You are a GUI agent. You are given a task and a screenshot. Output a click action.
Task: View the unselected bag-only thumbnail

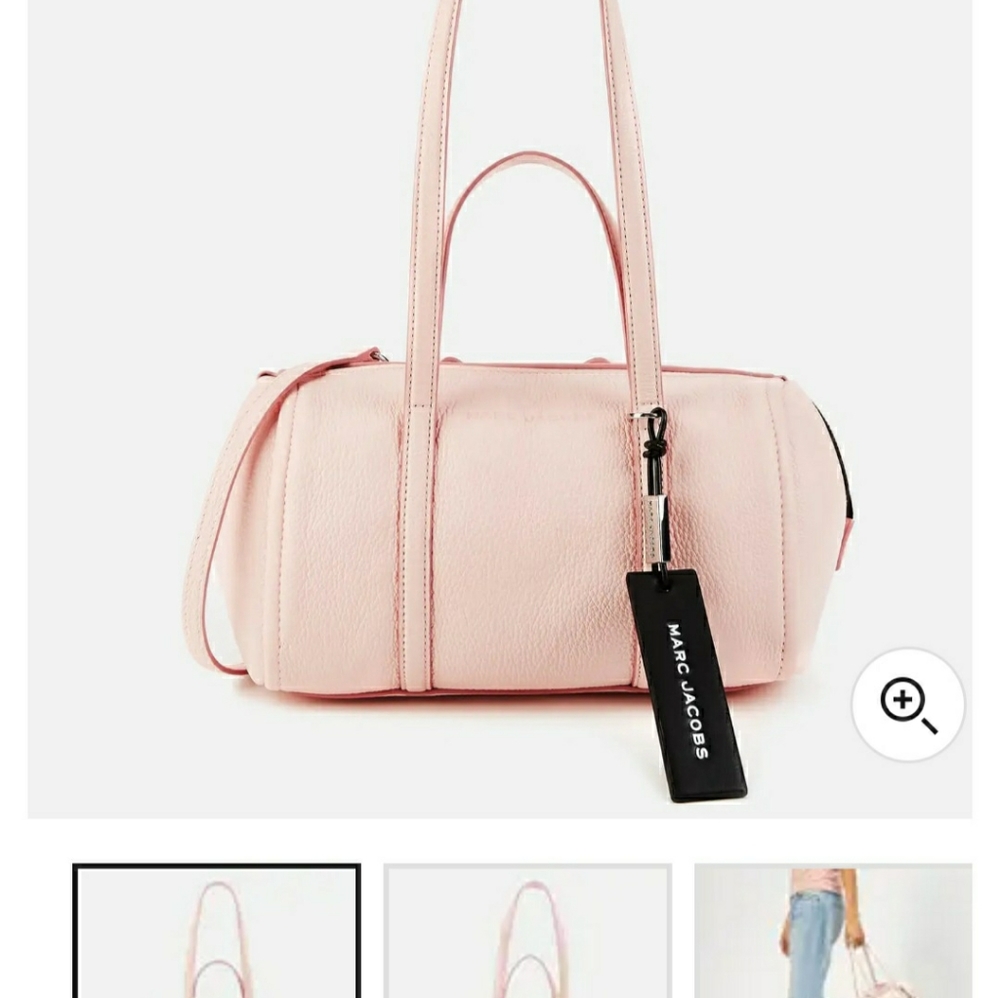click(x=527, y=932)
